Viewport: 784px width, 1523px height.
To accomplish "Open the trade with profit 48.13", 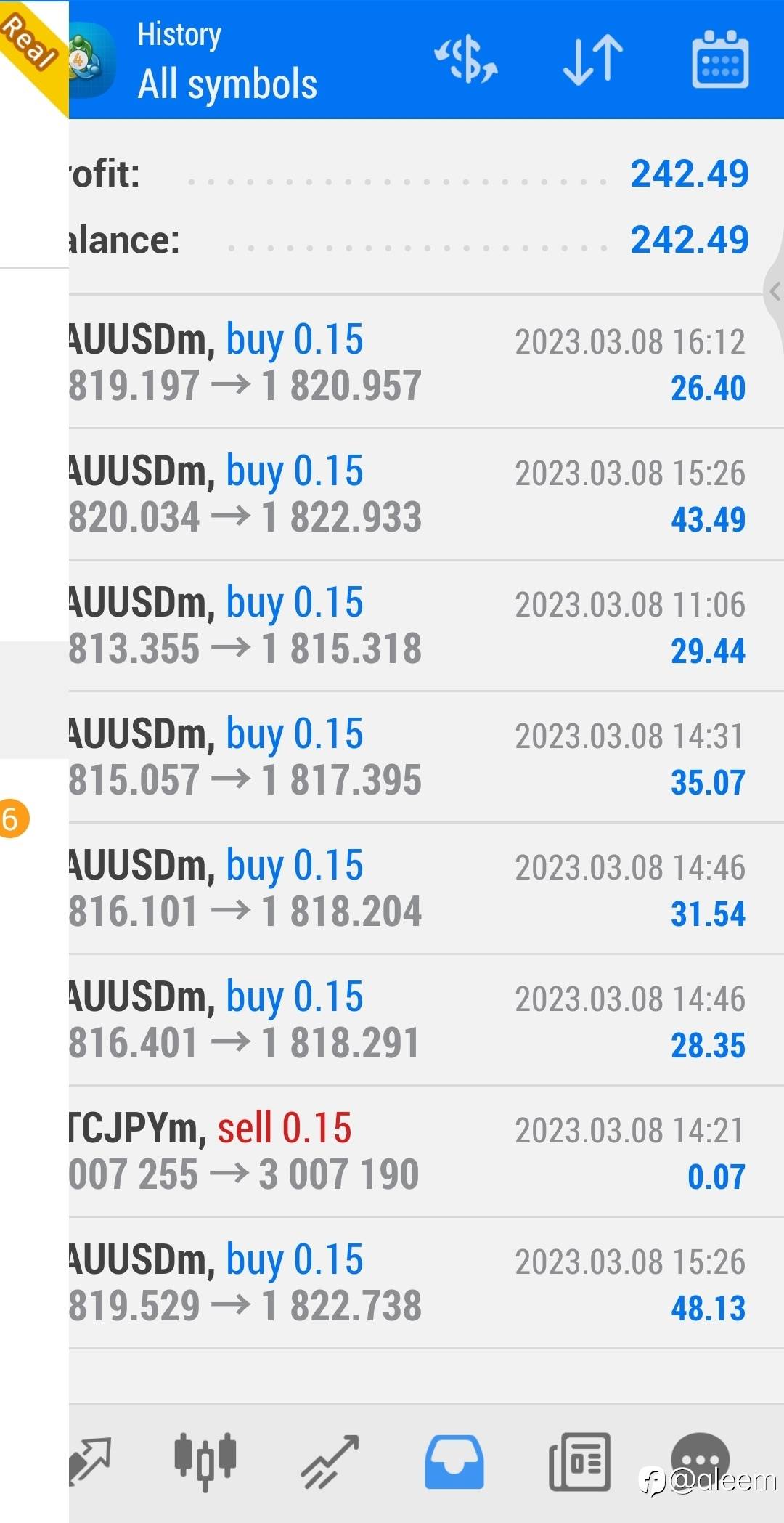I will point(426,1283).
